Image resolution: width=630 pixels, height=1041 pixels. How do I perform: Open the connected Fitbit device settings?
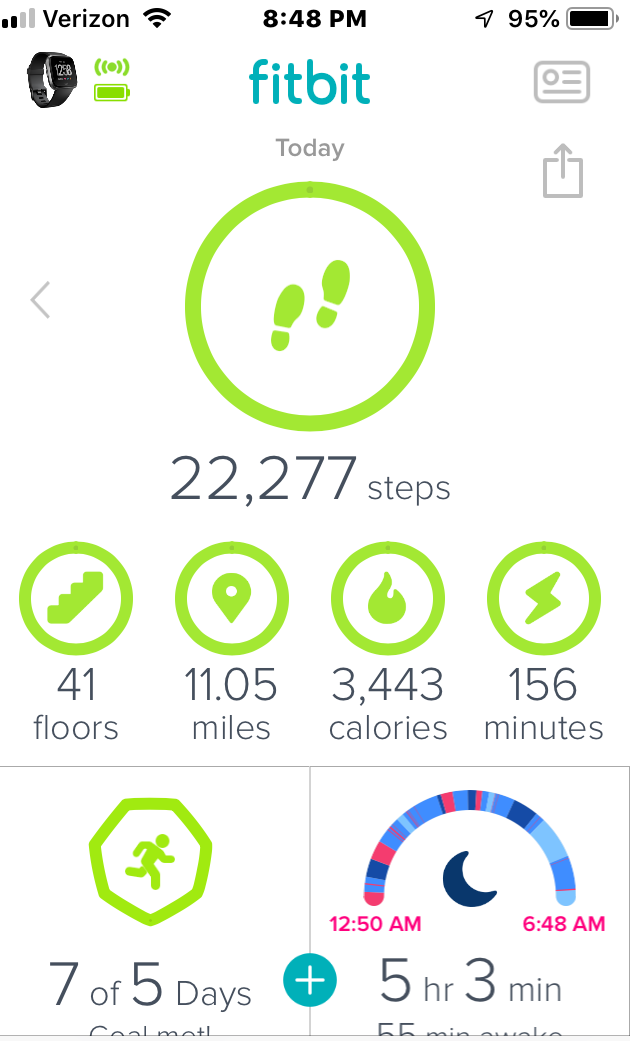coord(52,80)
